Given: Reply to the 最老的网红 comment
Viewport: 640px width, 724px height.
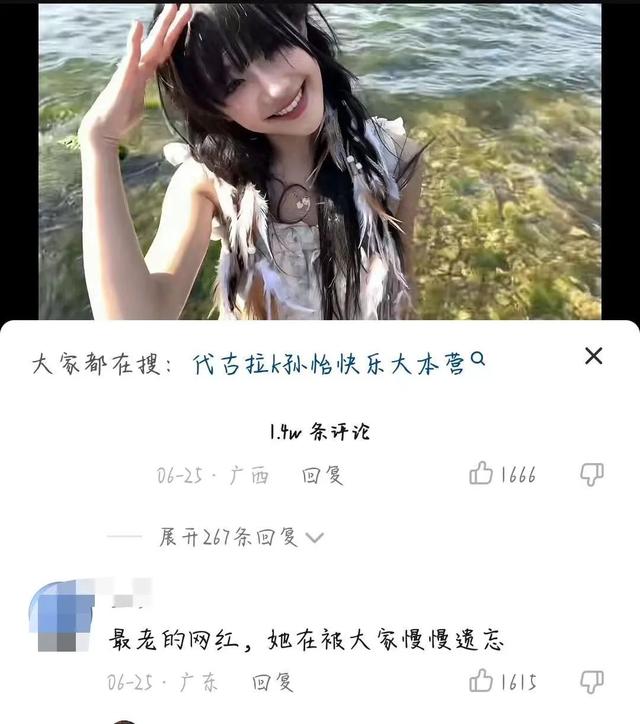Looking at the screenshot, I should pos(272,683).
